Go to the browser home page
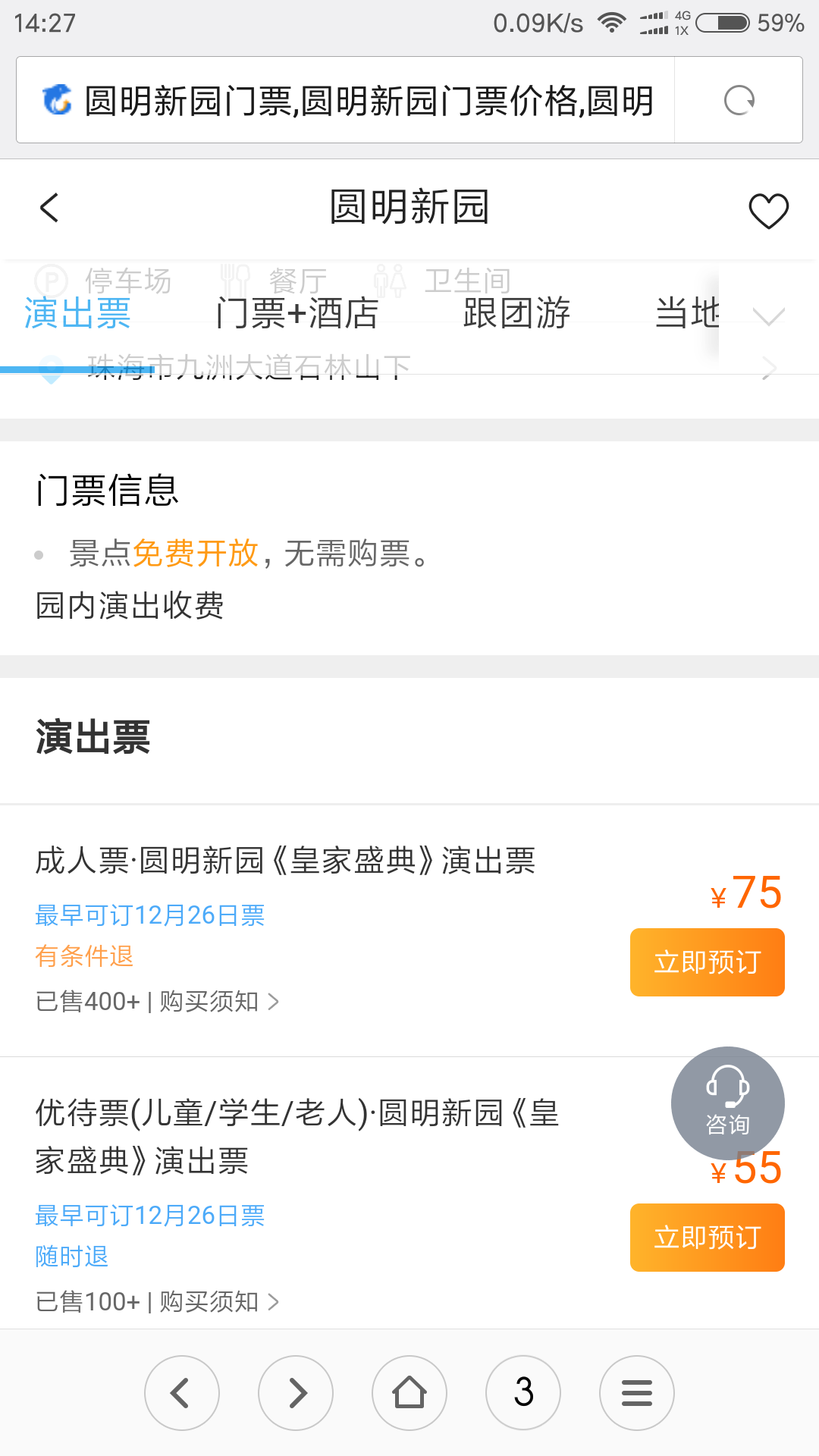The image size is (819, 1456). pos(409,1393)
